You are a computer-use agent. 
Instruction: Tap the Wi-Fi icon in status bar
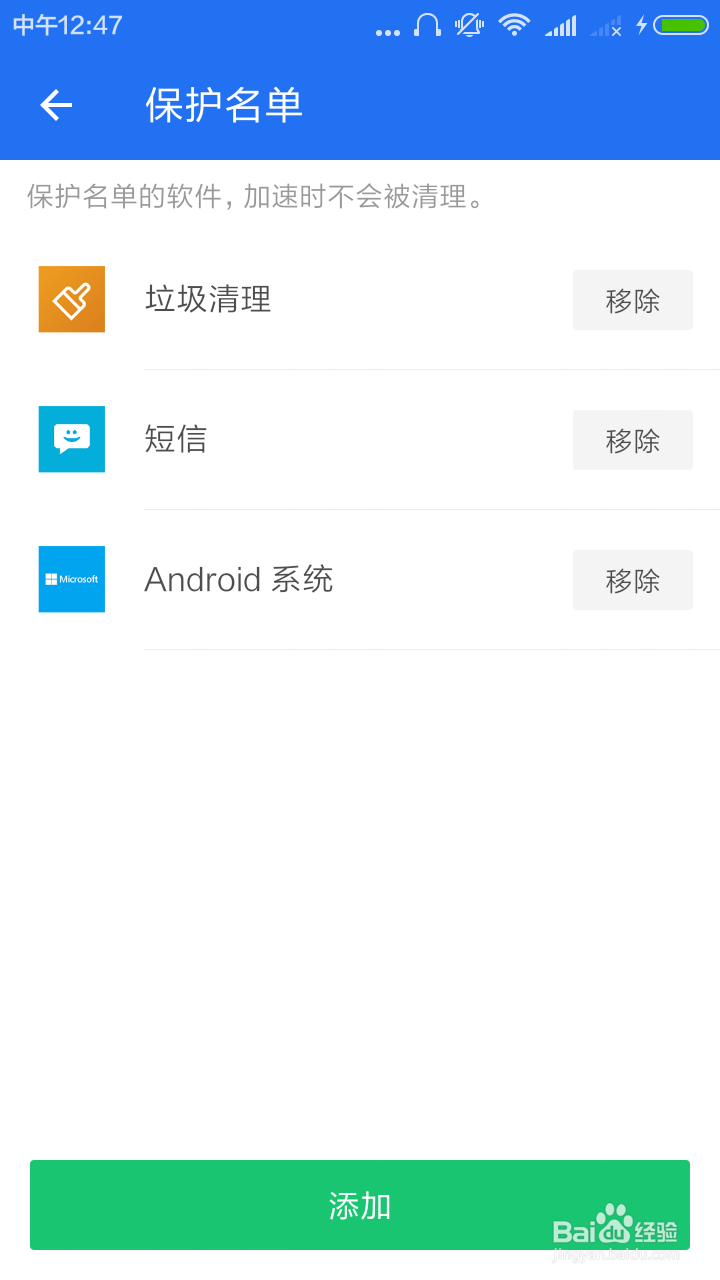(x=515, y=25)
